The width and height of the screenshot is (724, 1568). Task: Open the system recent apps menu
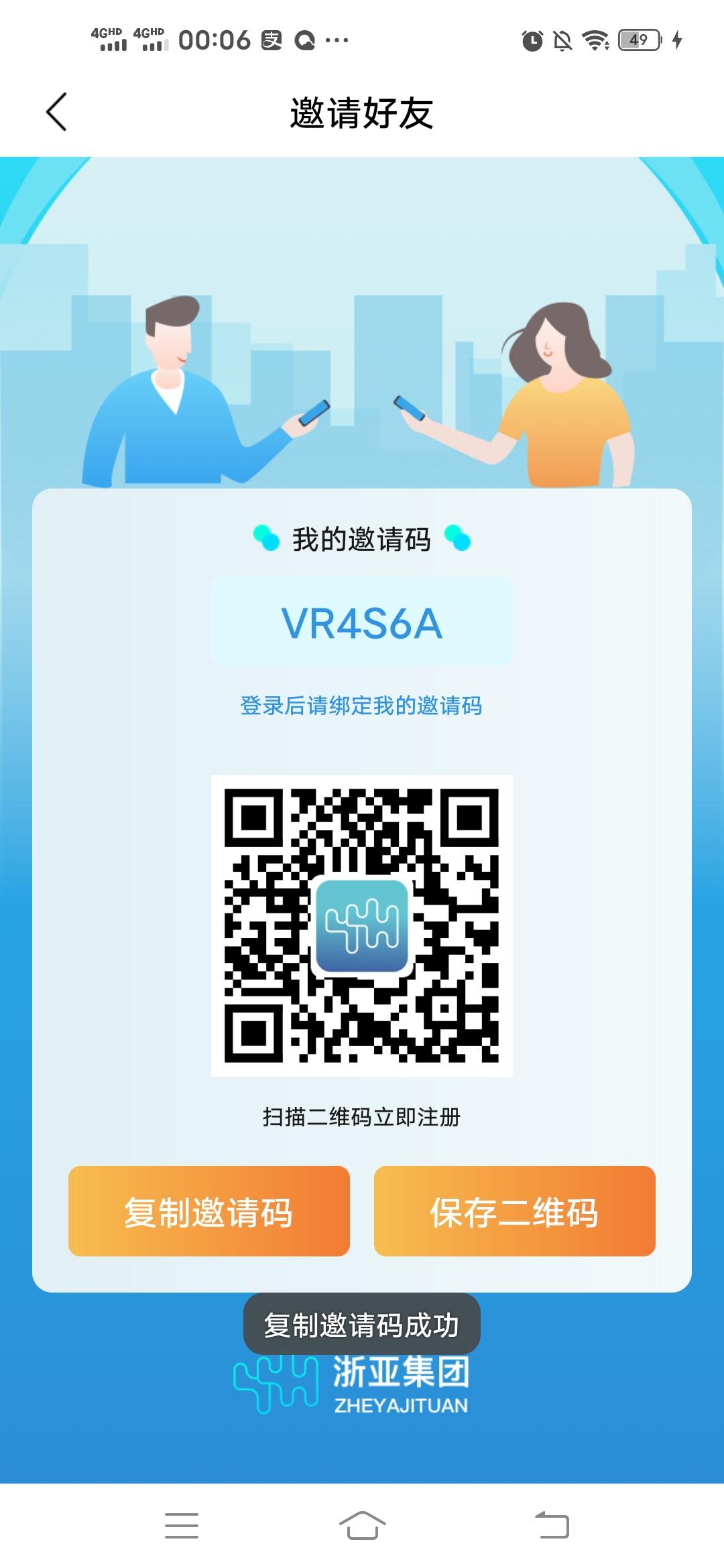182,1526
